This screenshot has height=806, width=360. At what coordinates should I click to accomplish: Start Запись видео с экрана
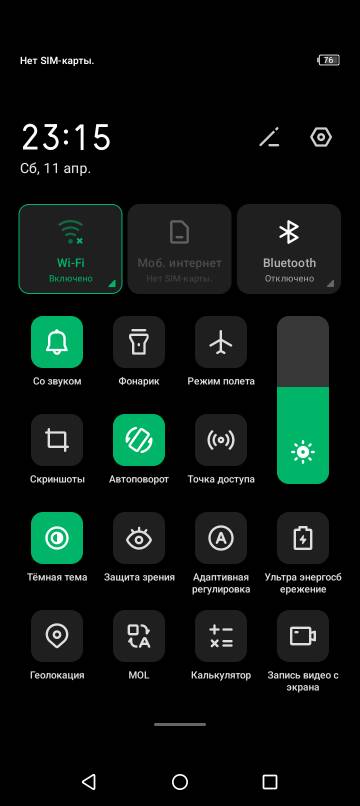tap(303, 636)
